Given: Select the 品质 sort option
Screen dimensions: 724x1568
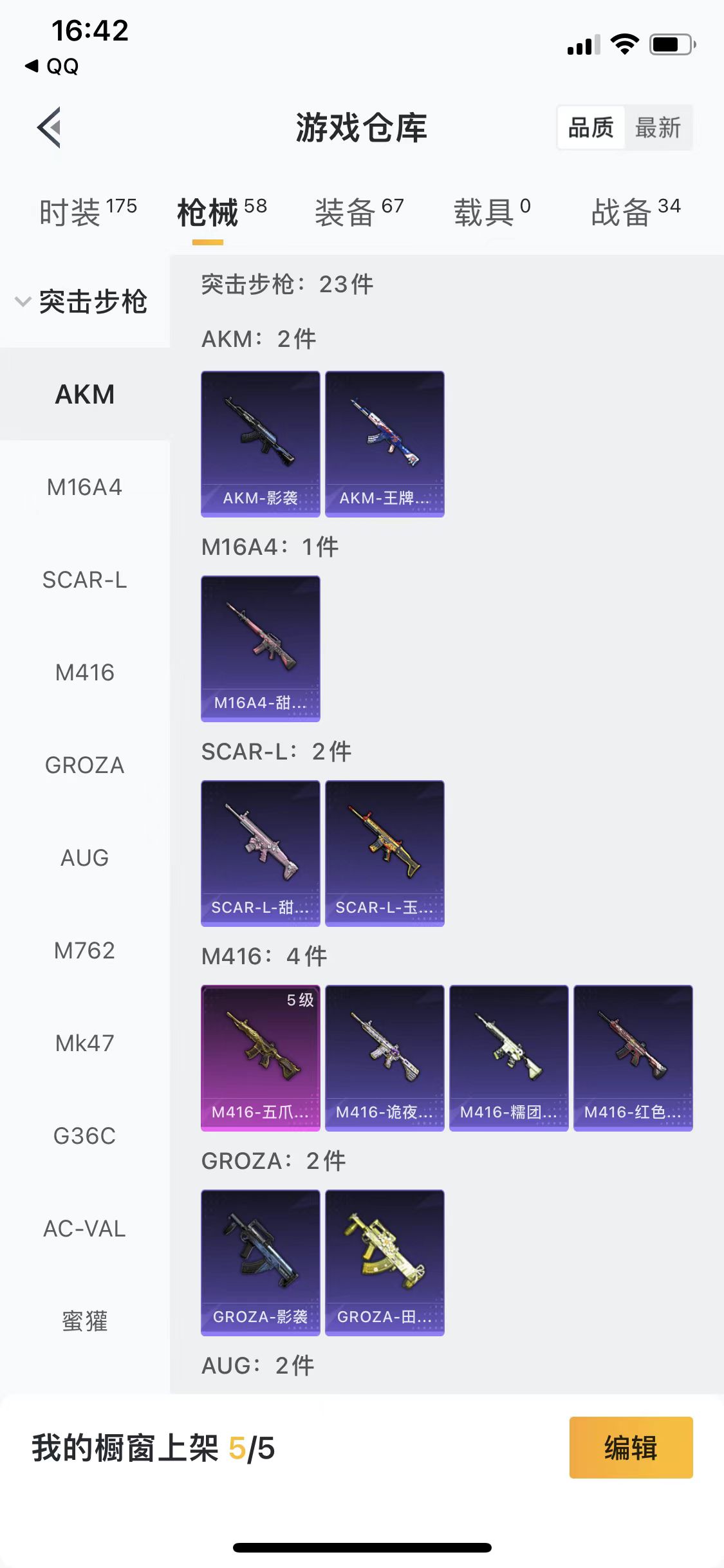Looking at the screenshot, I should 591,127.
